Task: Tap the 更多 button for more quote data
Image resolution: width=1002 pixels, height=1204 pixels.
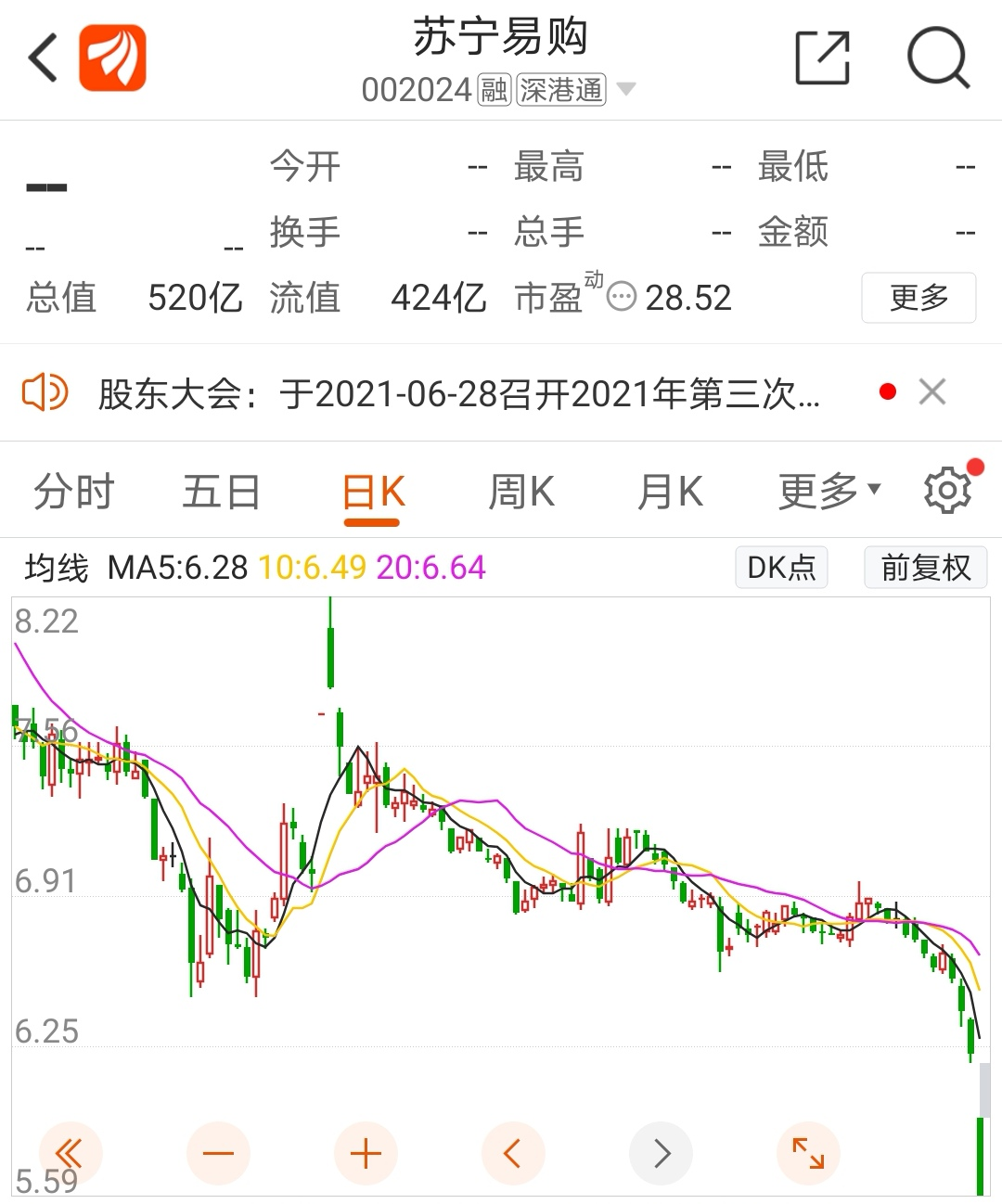Action: click(918, 298)
